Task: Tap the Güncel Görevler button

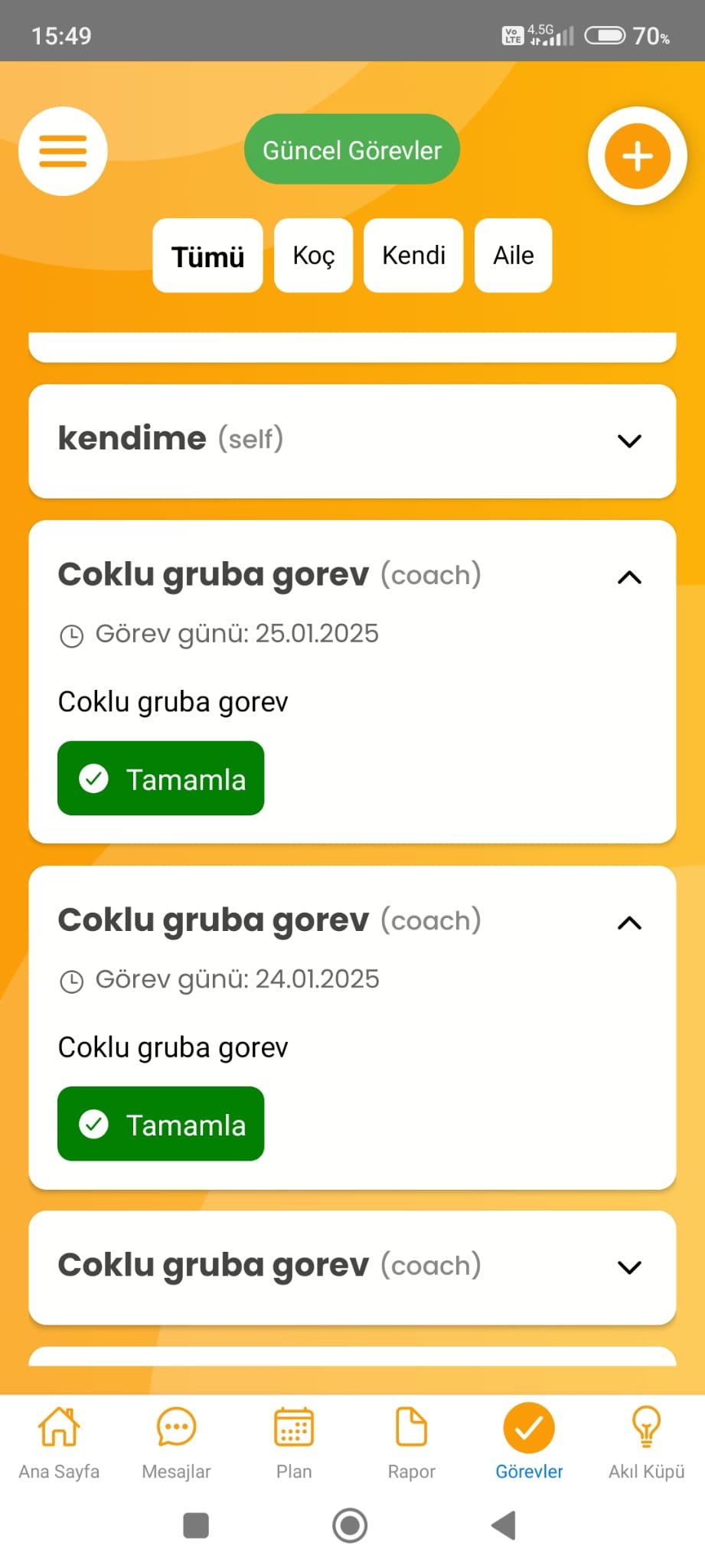Action: pos(352,149)
